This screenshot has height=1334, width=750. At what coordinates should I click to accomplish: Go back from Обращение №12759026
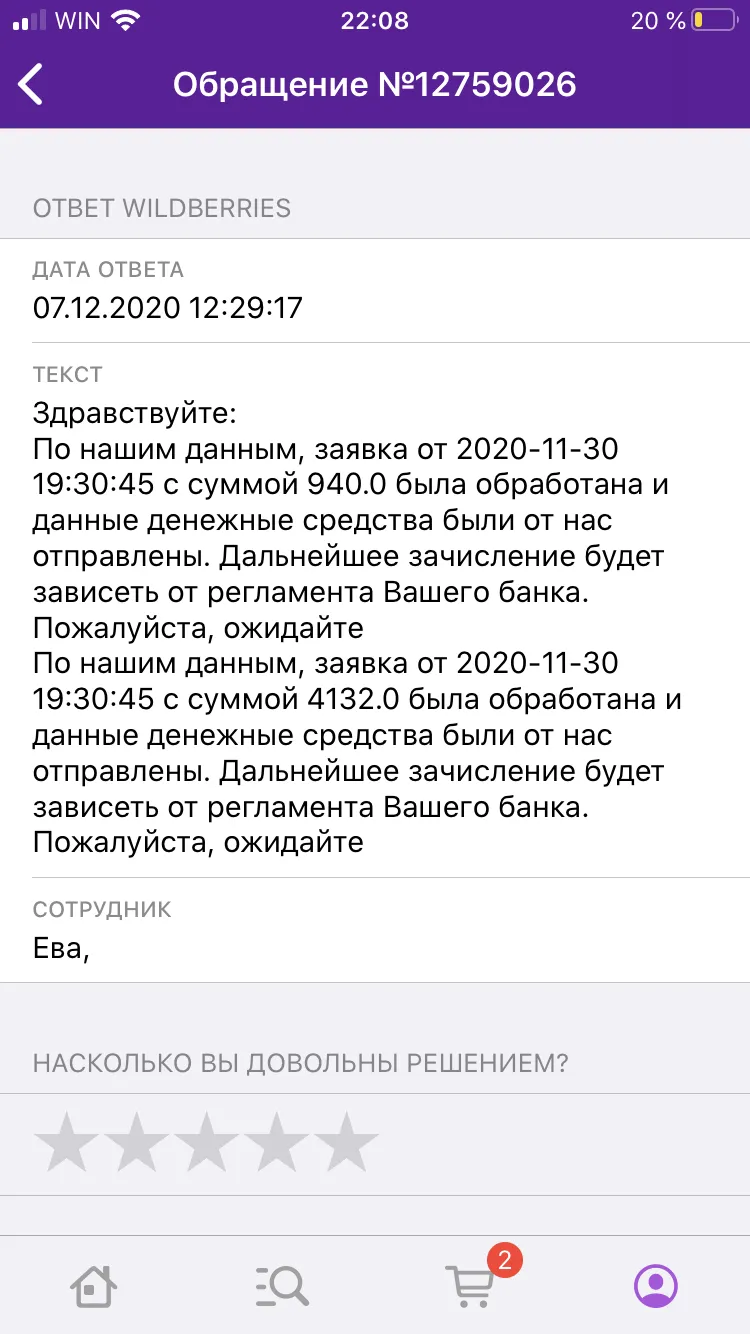coord(31,84)
